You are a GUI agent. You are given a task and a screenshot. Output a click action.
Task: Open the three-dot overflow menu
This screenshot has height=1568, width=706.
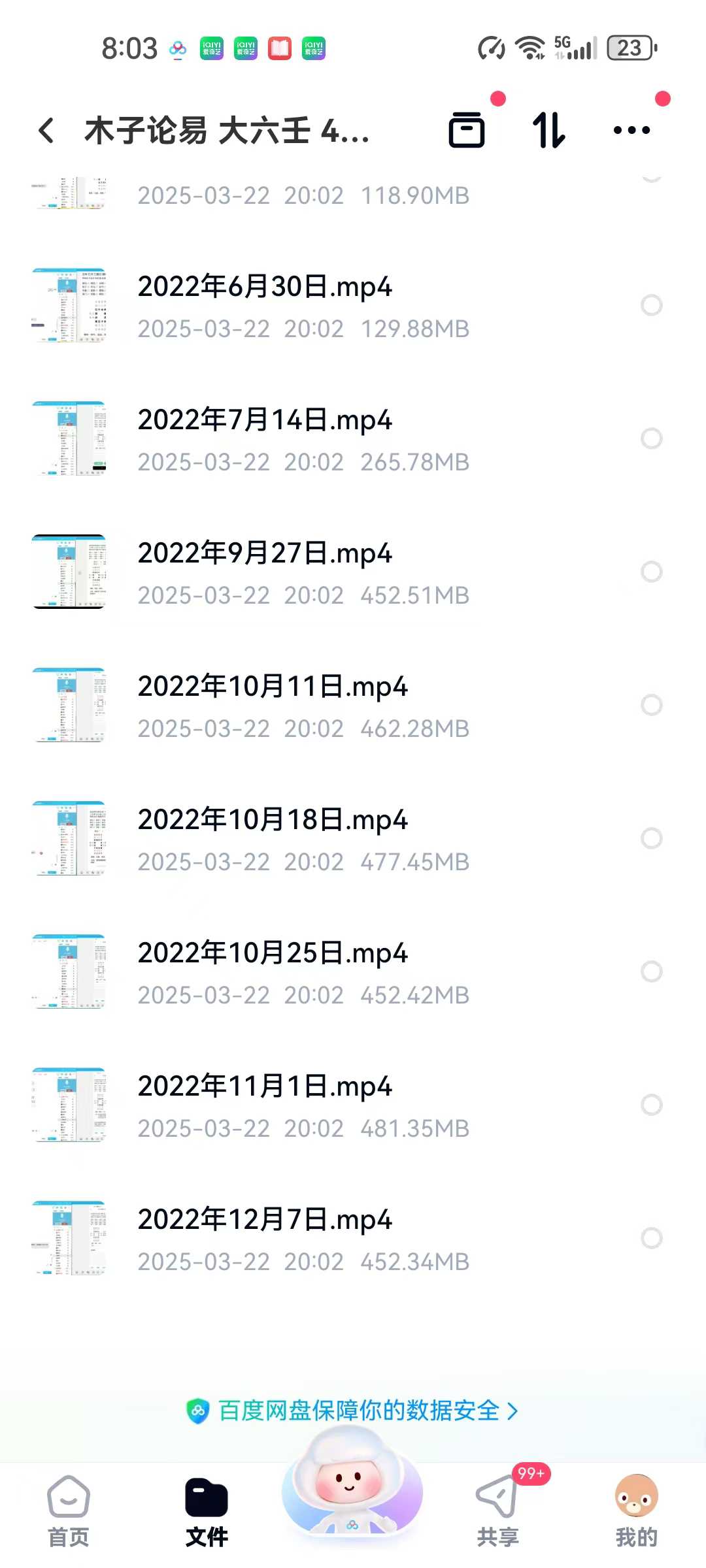click(x=631, y=130)
